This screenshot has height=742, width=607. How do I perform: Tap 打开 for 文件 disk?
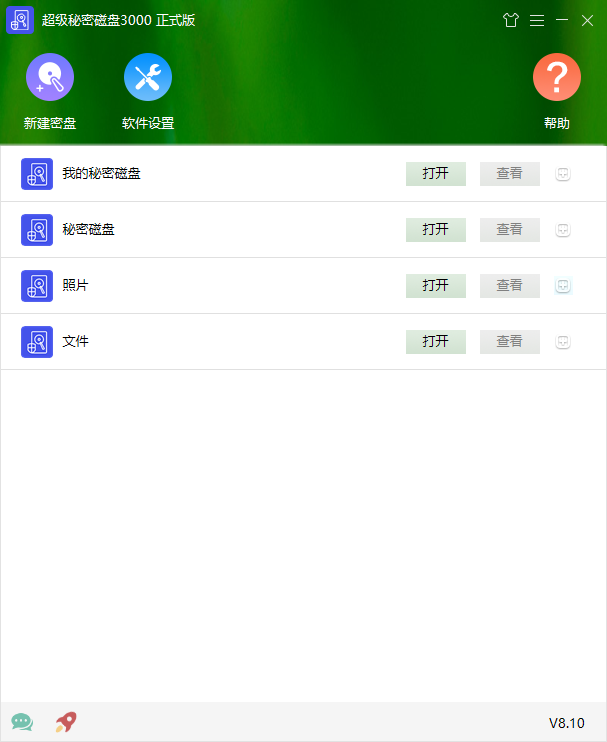point(435,342)
